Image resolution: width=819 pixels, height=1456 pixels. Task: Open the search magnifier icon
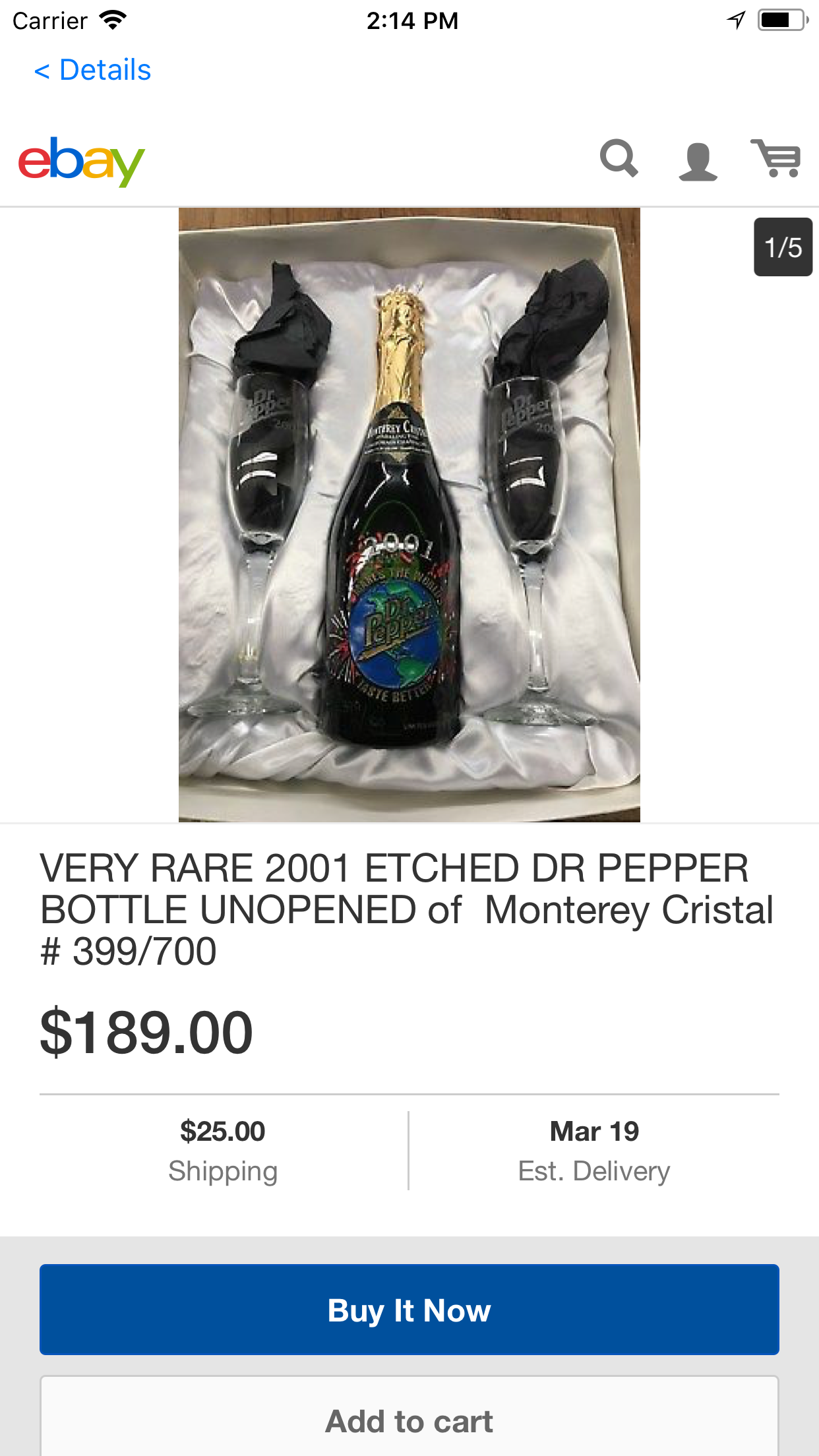pos(619,159)
